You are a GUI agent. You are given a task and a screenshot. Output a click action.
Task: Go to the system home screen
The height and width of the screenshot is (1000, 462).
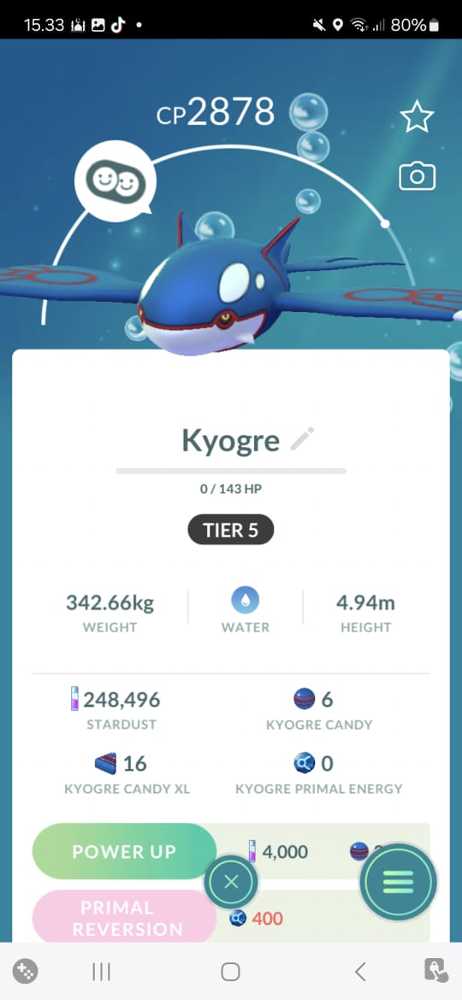(230, 971)
